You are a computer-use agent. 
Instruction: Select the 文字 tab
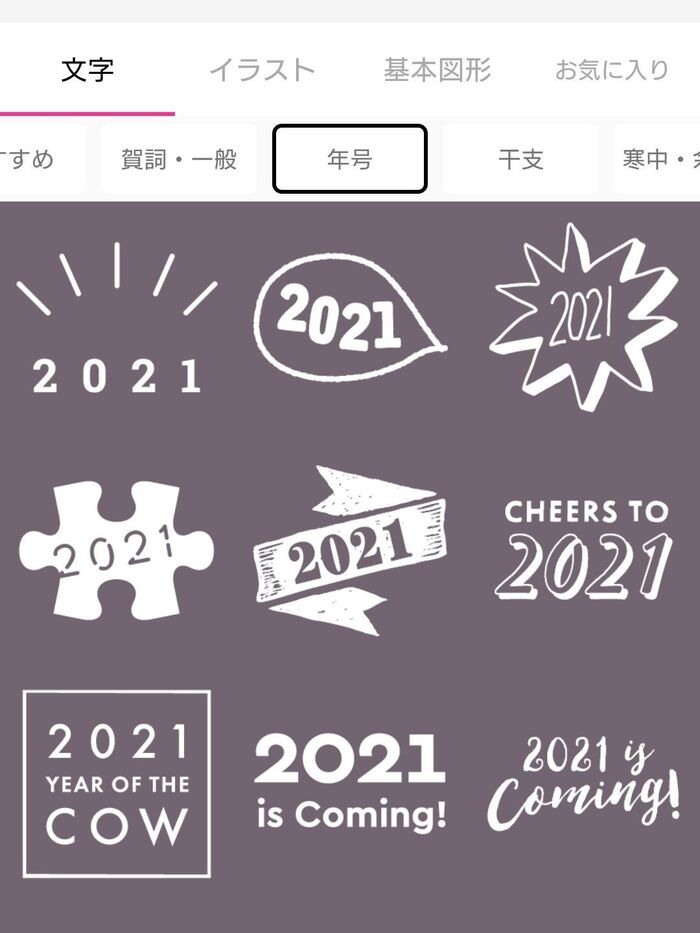click(87, 70)
